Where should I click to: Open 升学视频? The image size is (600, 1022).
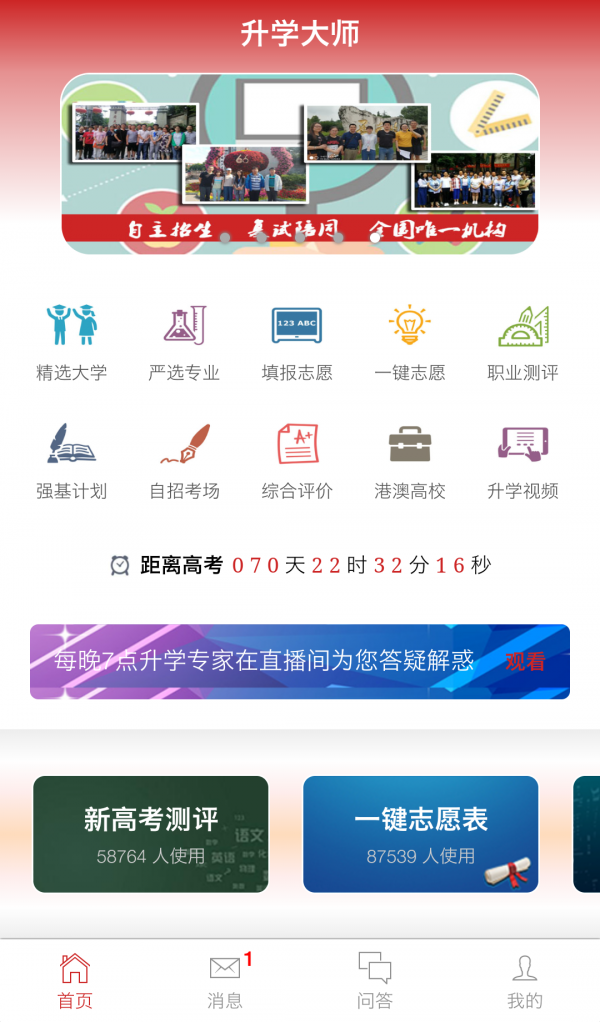523,461
